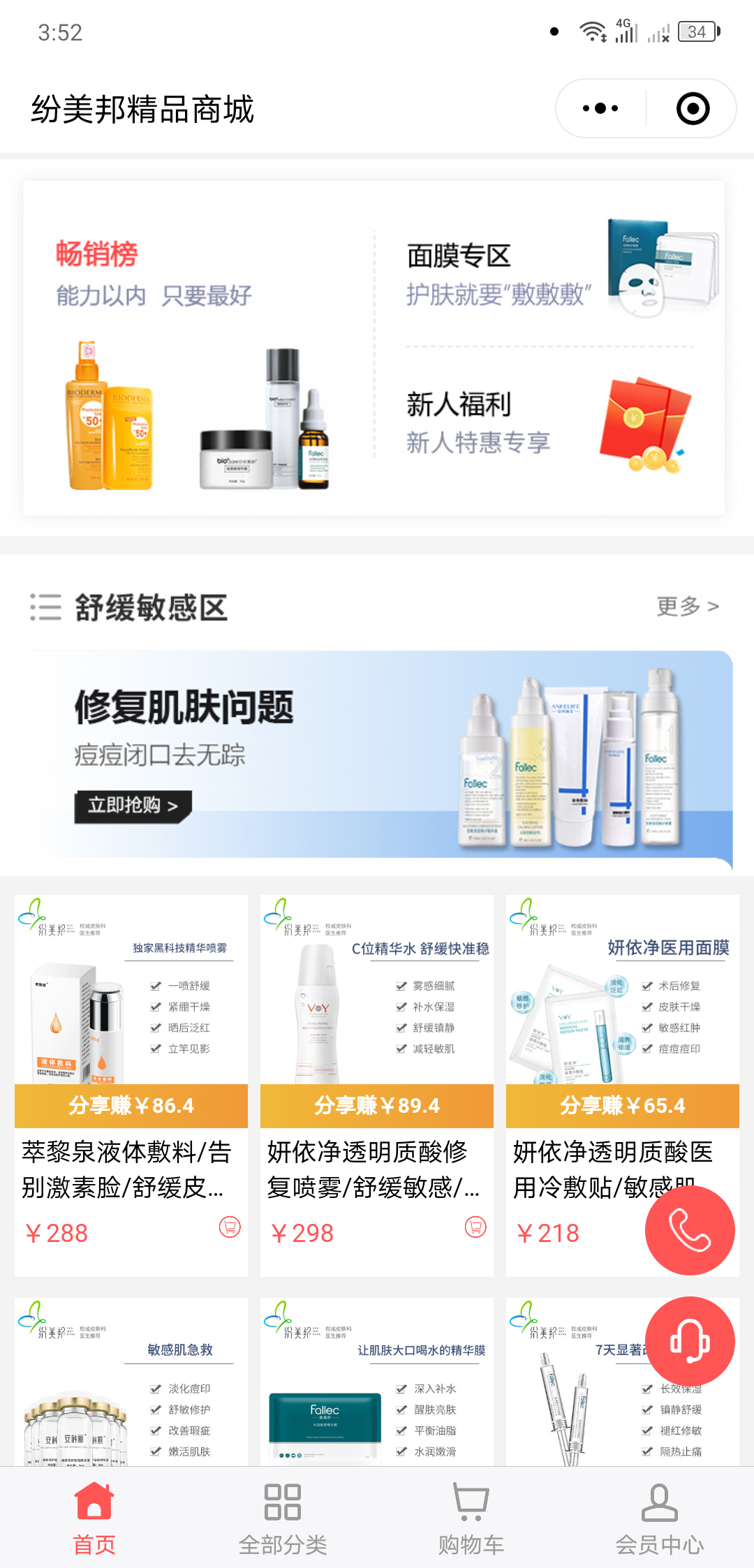Open the mini program more options menu

(600, 108)
